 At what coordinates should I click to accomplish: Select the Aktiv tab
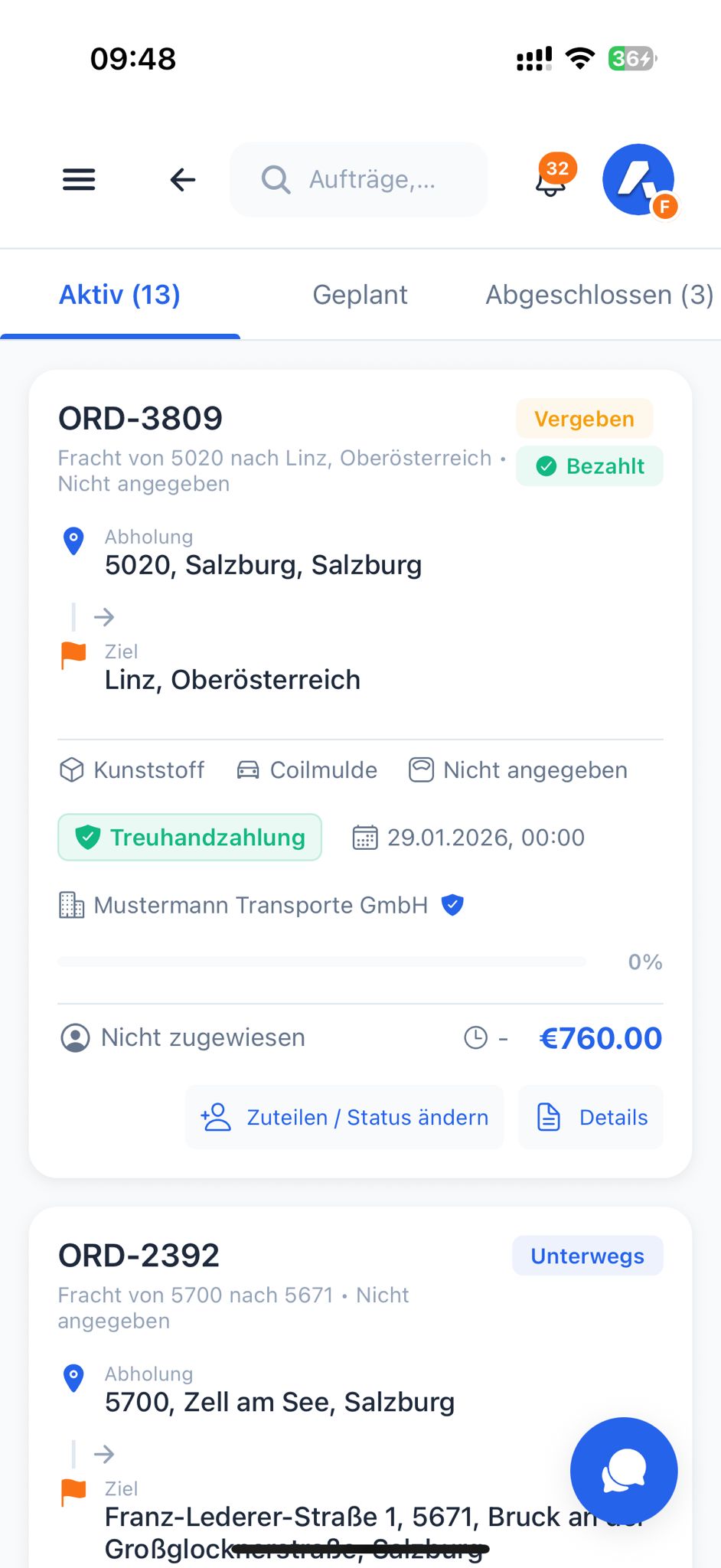coord(120,295)
